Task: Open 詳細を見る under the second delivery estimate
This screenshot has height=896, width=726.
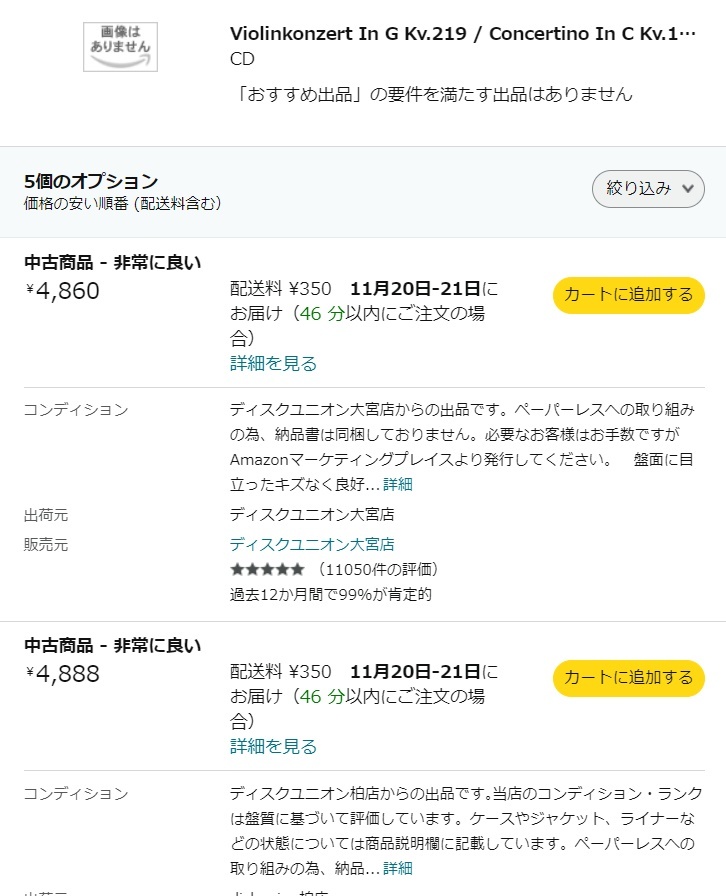Action: (x=273, y=746)
